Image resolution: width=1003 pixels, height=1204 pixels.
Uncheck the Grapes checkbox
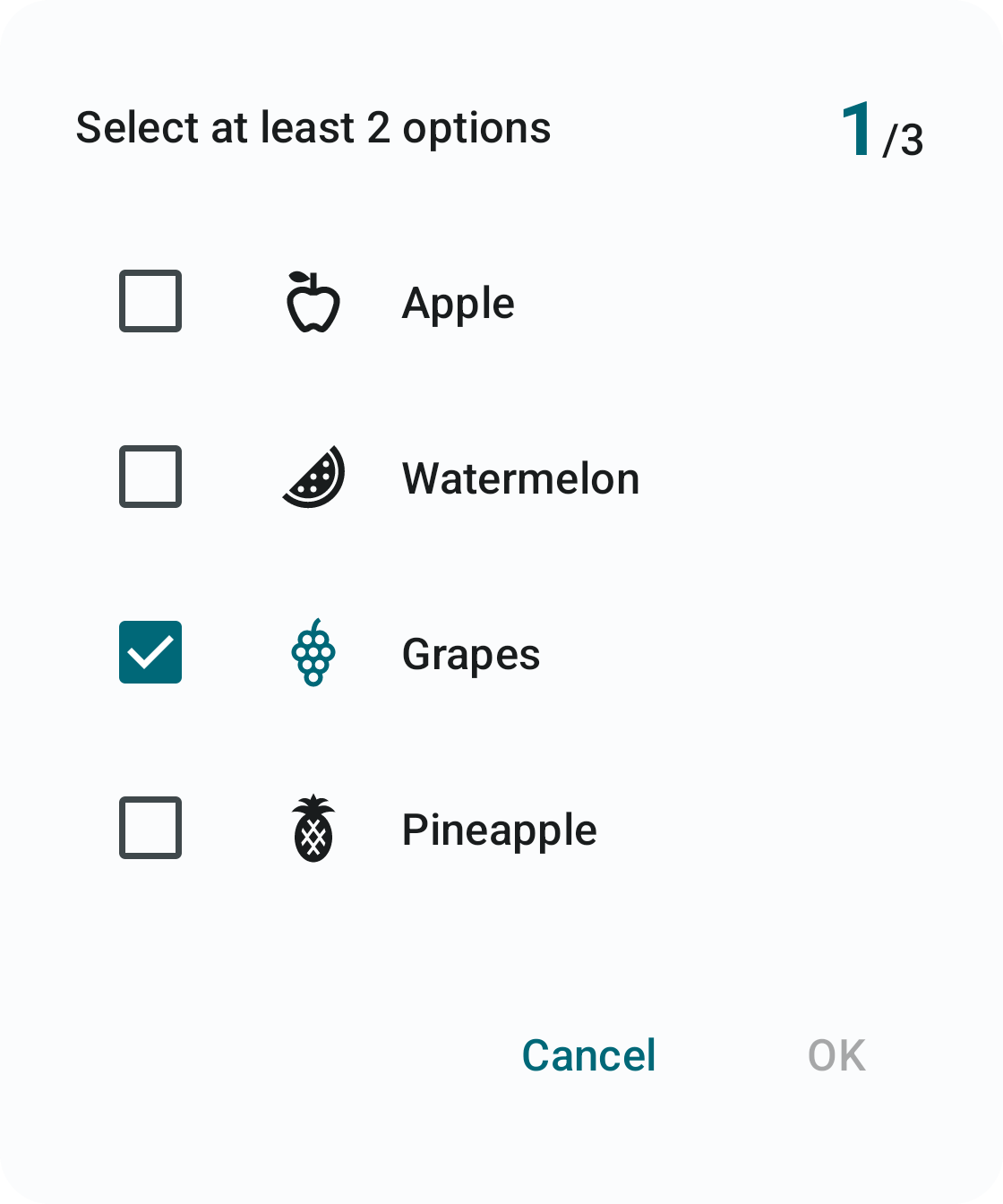tap(150, 652)
